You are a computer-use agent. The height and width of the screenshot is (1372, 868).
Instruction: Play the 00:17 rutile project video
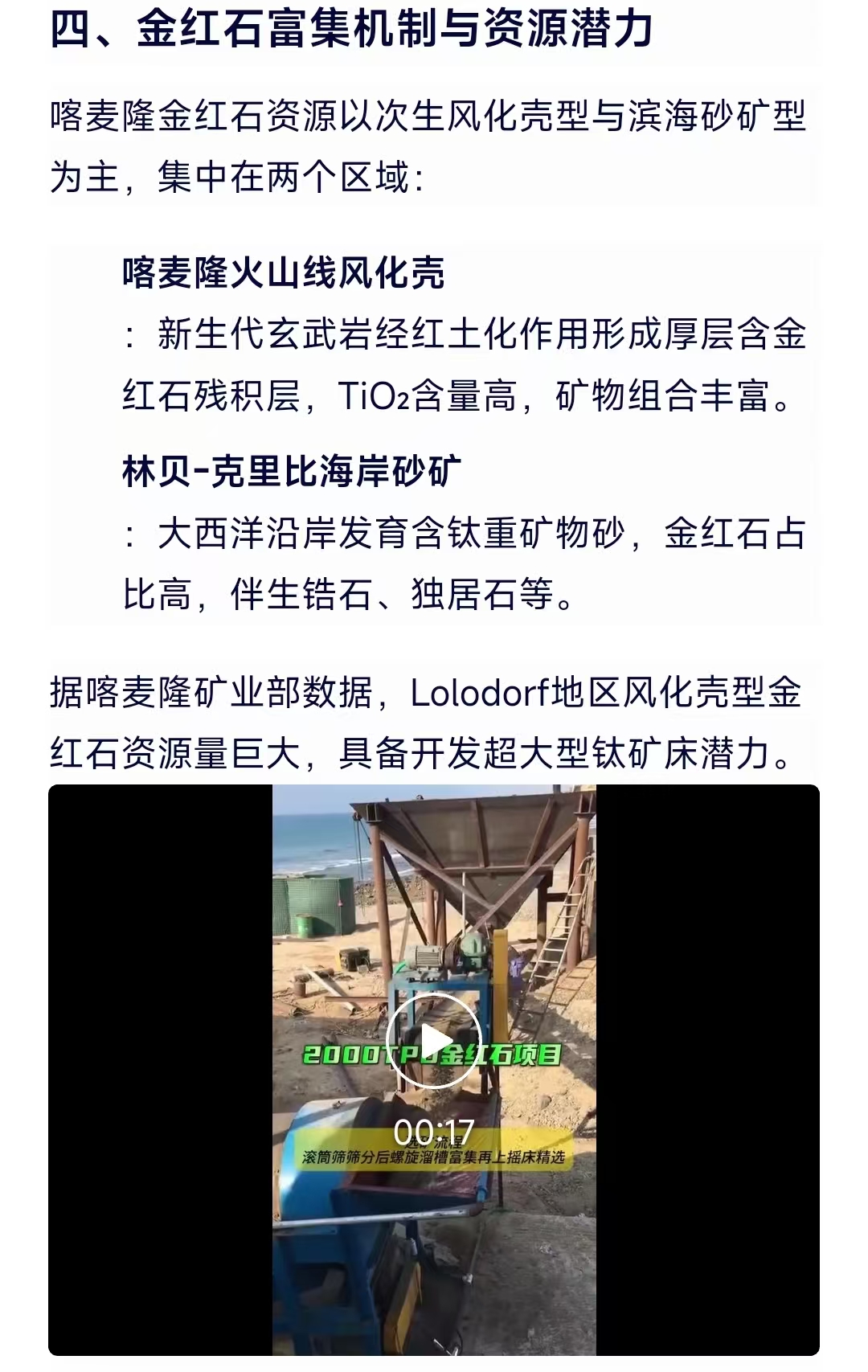[x=434, y=1041]
